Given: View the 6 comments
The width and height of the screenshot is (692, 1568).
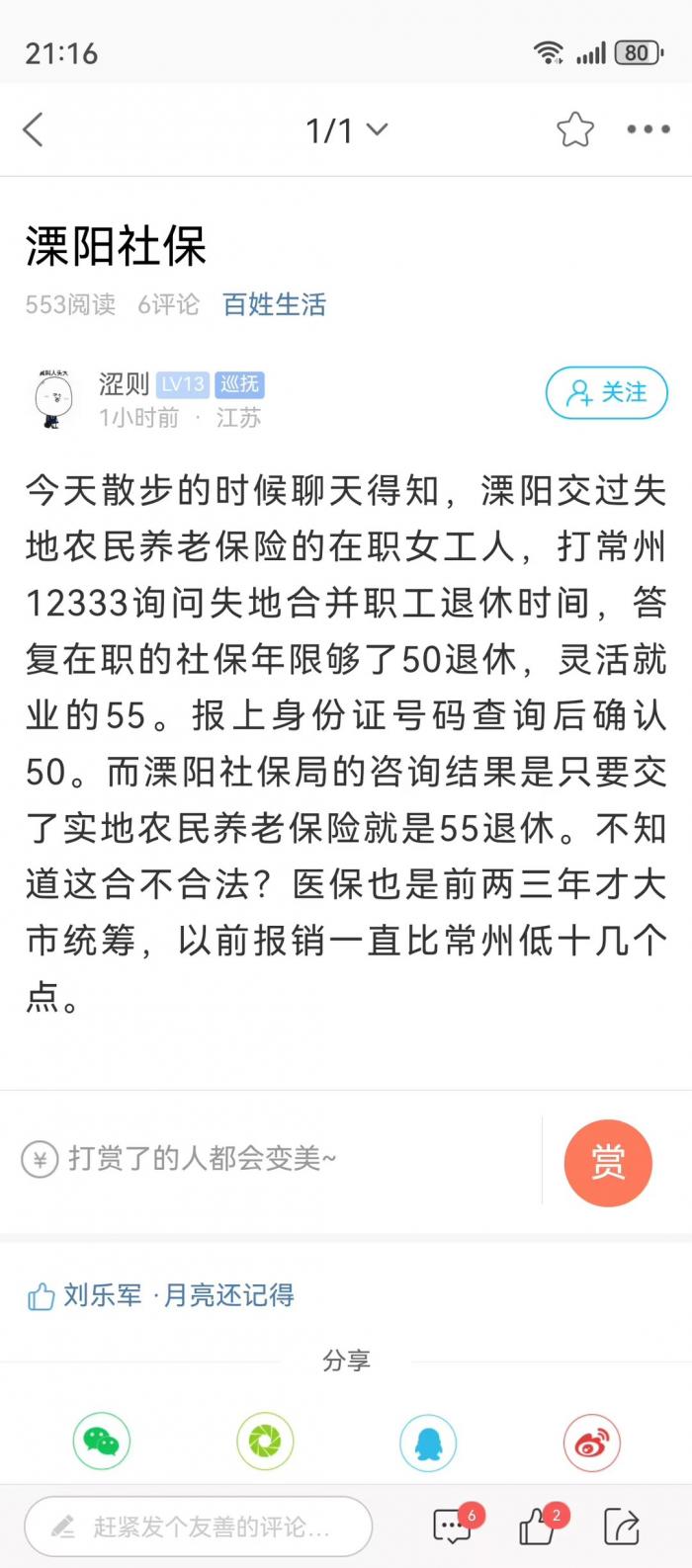Looking at the screenshot, I should click(453, 1527).
